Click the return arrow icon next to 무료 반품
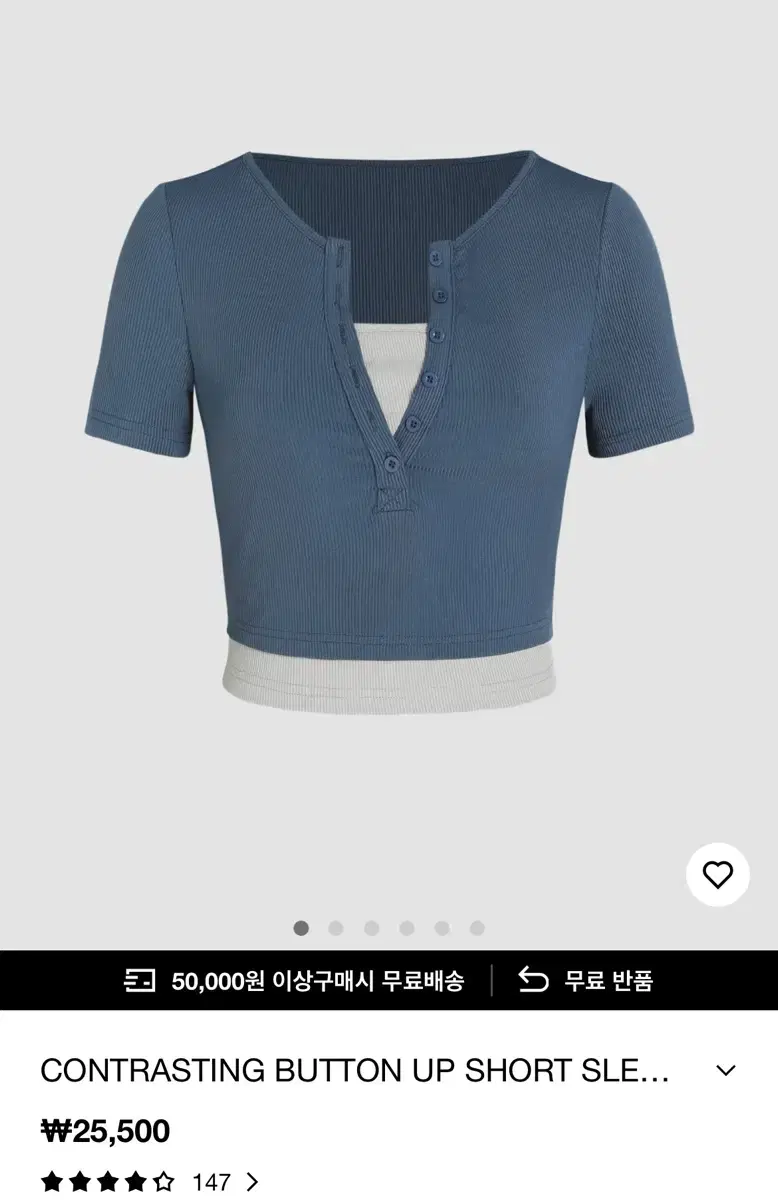The height and width of the screenshot is (1200, 778). (533, 980)
